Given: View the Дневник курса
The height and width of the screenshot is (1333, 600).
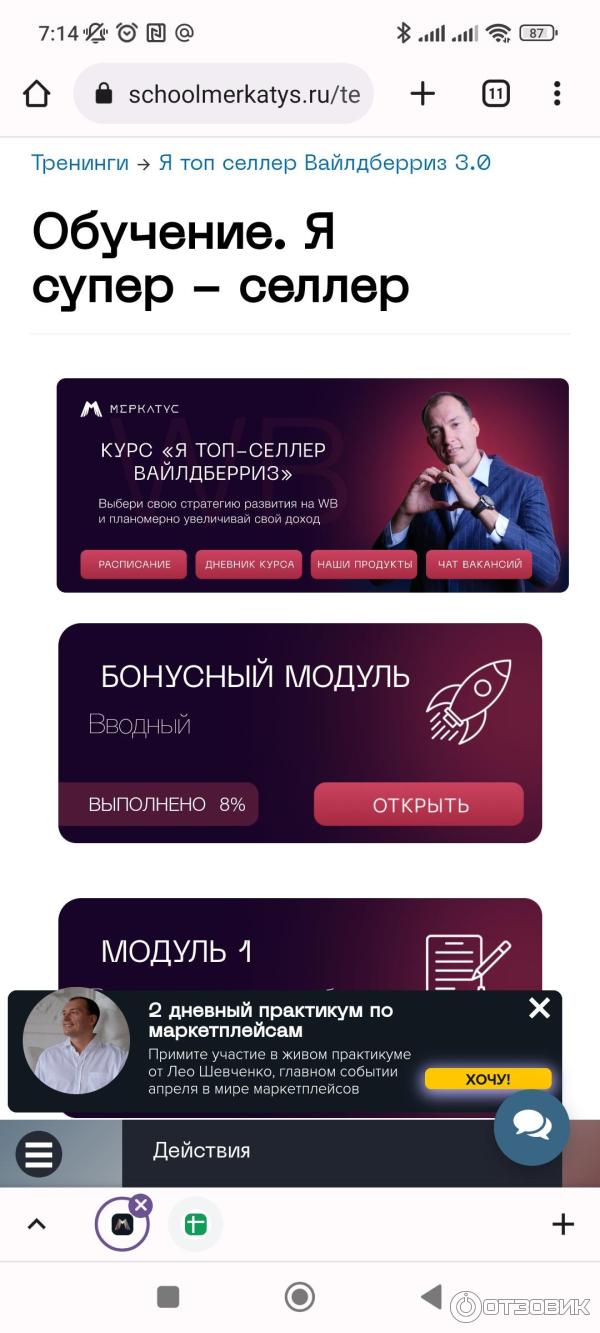Looking at the screenshot, I should tap(249, 564).
